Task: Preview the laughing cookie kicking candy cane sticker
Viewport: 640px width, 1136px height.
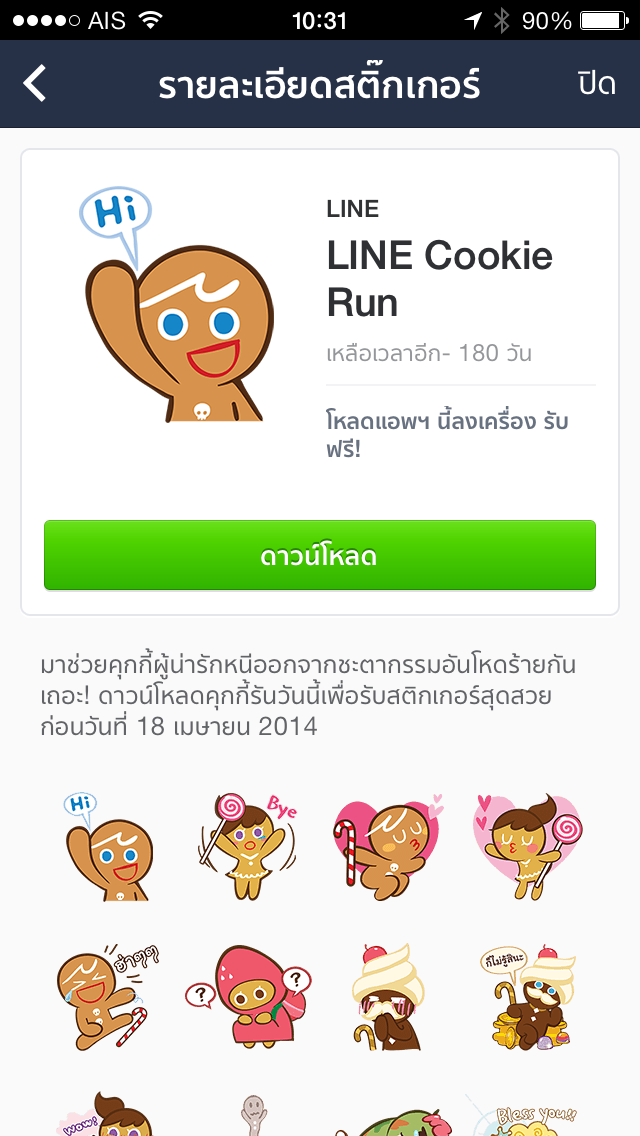Action: (x=108, y=995)
